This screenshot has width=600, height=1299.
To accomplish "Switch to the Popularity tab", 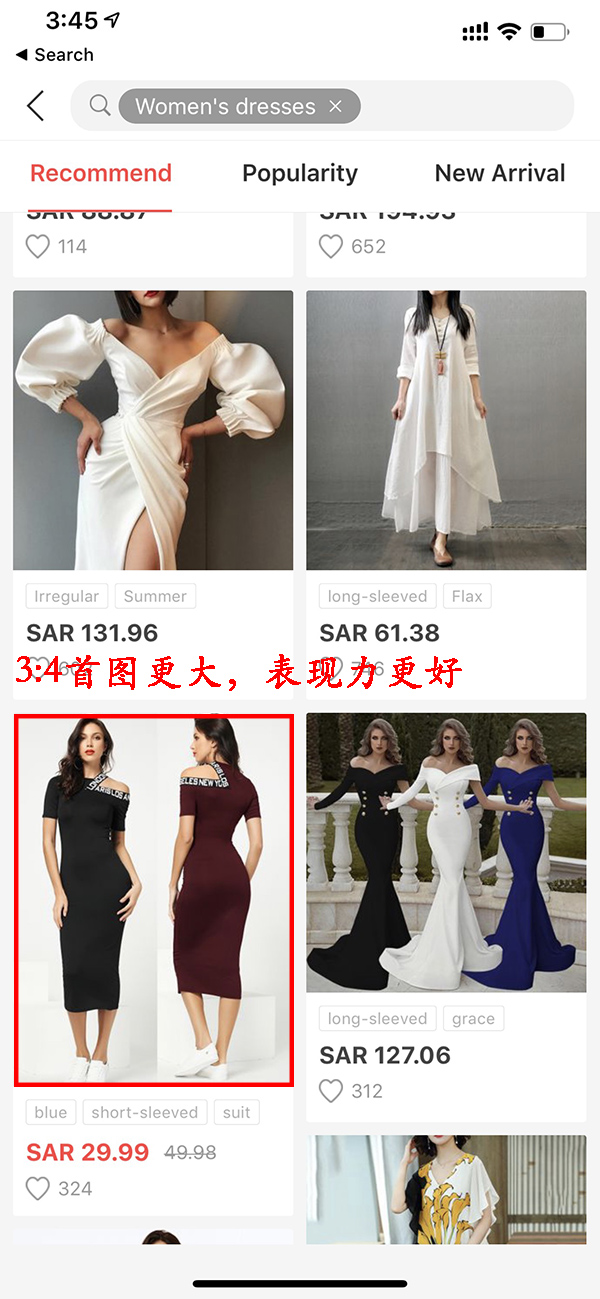I will click(x=299, y=173).
